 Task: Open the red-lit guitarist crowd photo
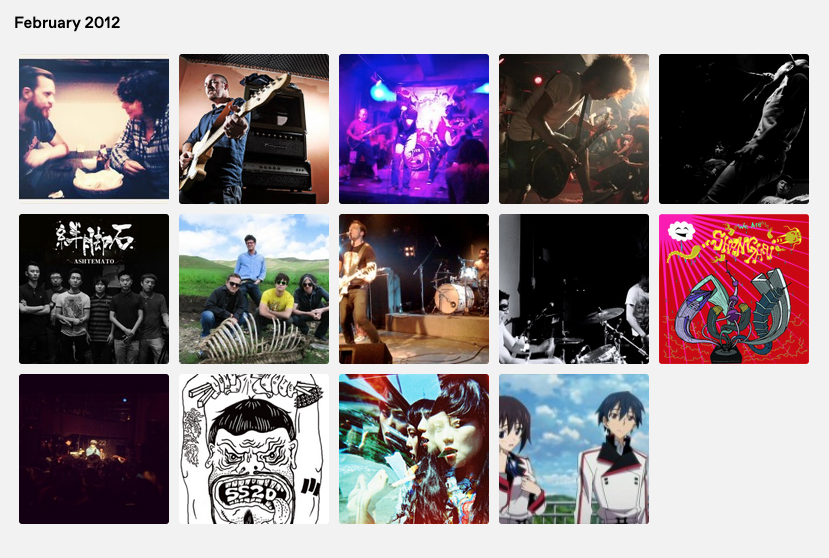click(x=574, y=129)
